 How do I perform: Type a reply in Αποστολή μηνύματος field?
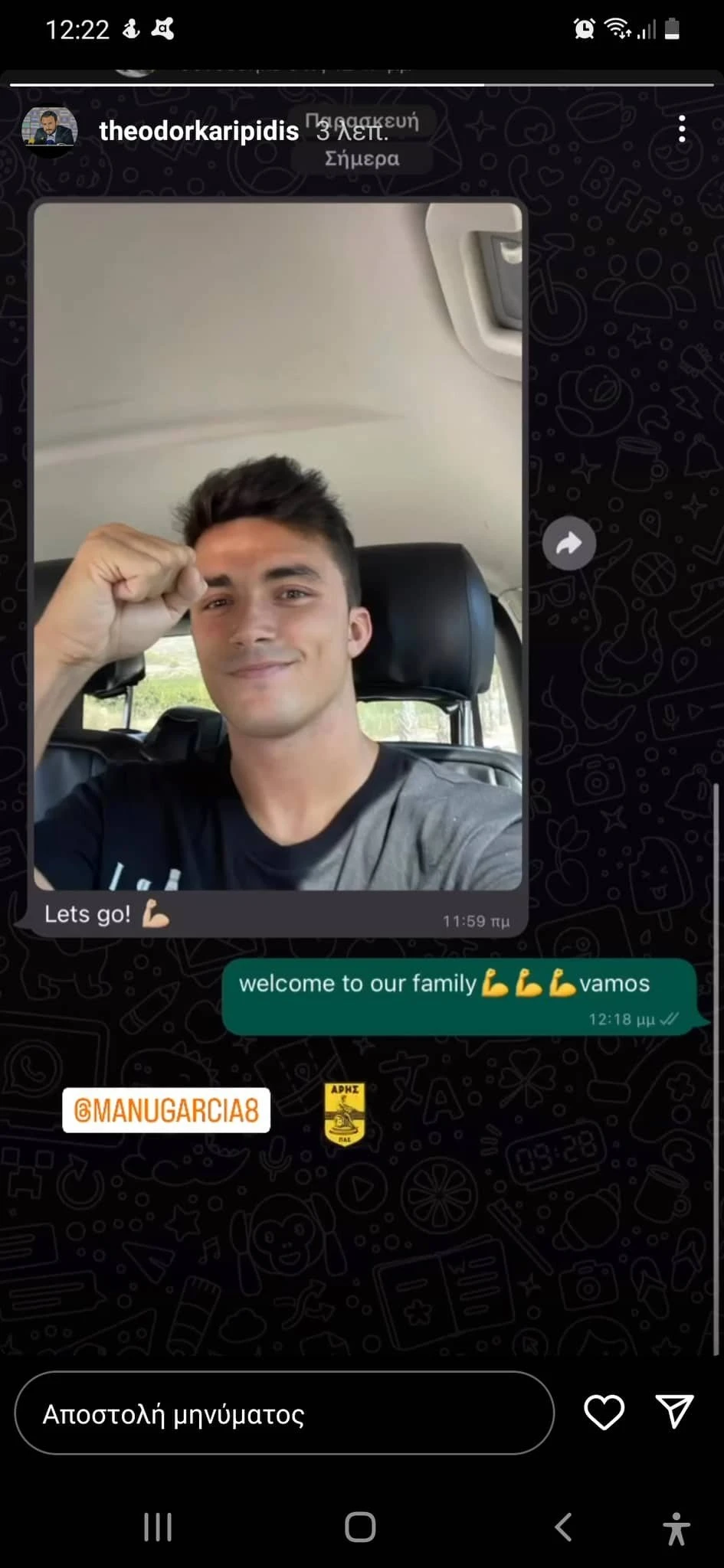[283, 1413]
